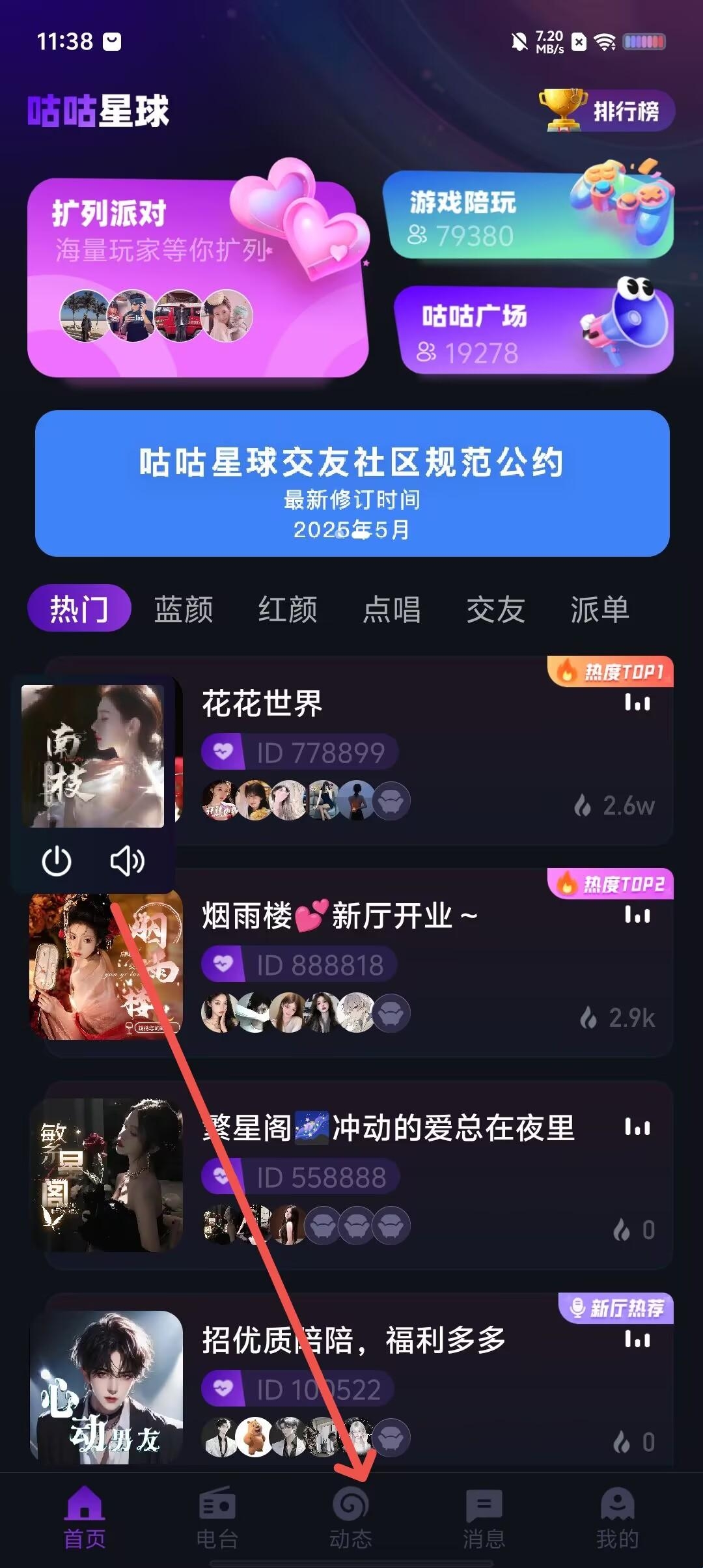Tap the power icon on floating room widget

click(x=57, y=861)
